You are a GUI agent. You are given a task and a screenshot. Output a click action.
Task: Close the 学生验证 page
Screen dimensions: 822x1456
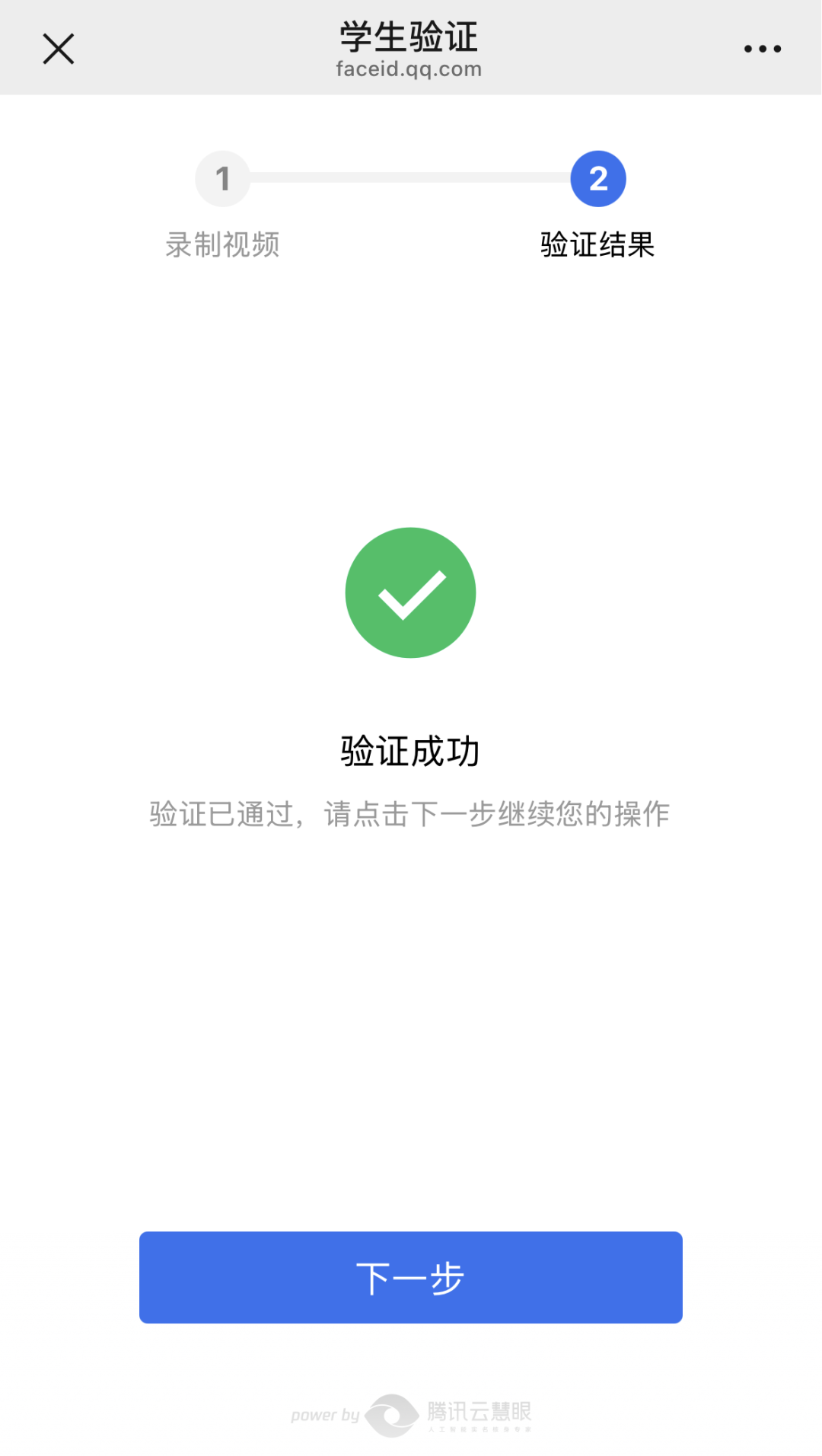(59, 49)
